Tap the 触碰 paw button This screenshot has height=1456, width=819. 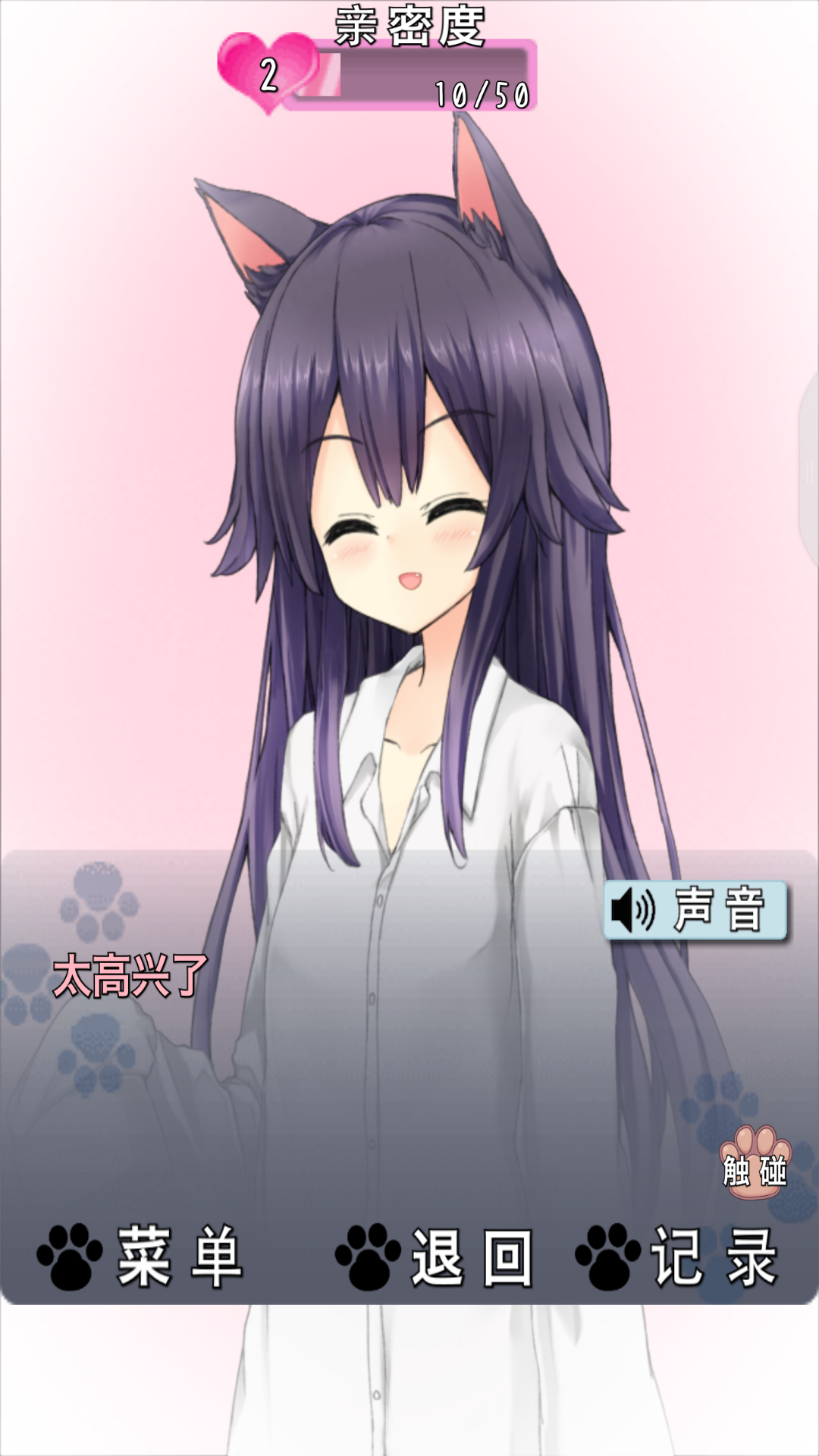pyautogui.click(x=755, y=1162)
